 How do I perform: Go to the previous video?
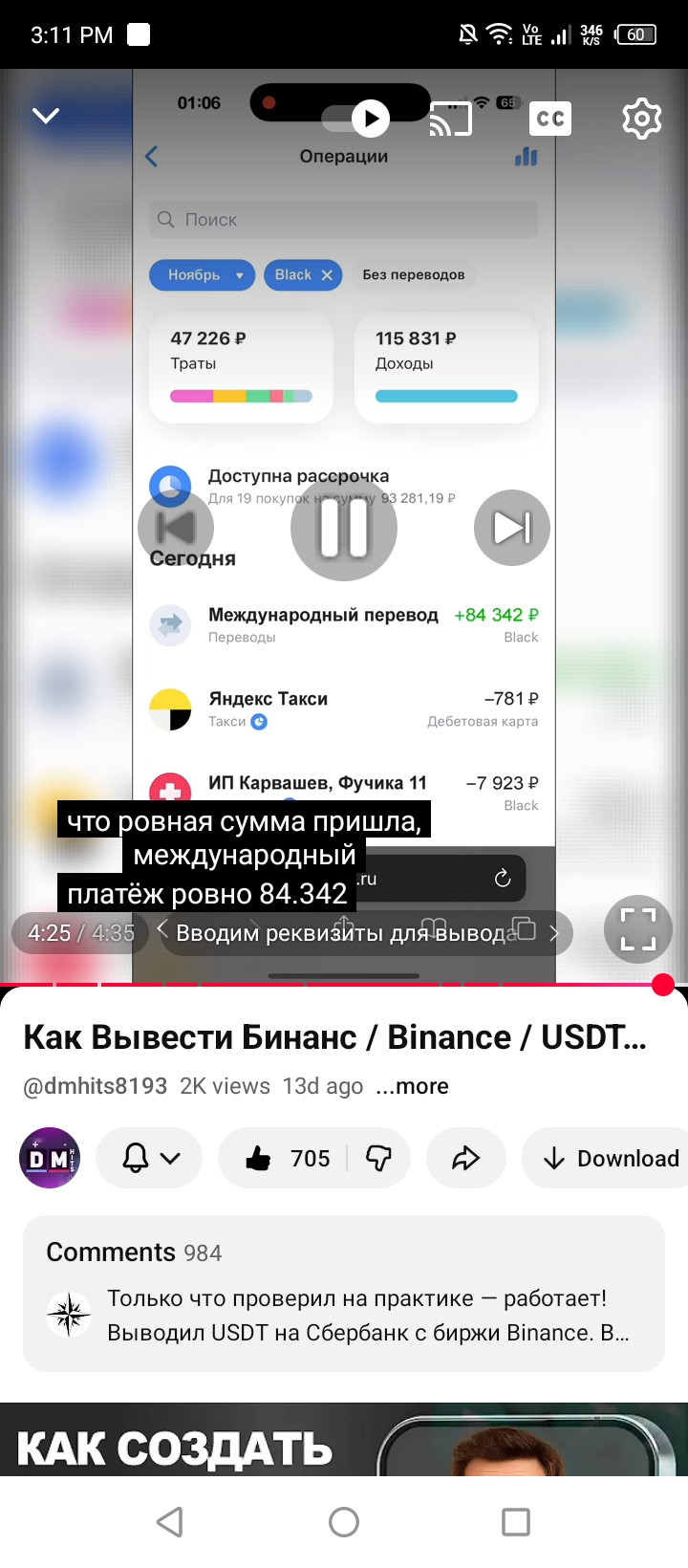(176, 528)
